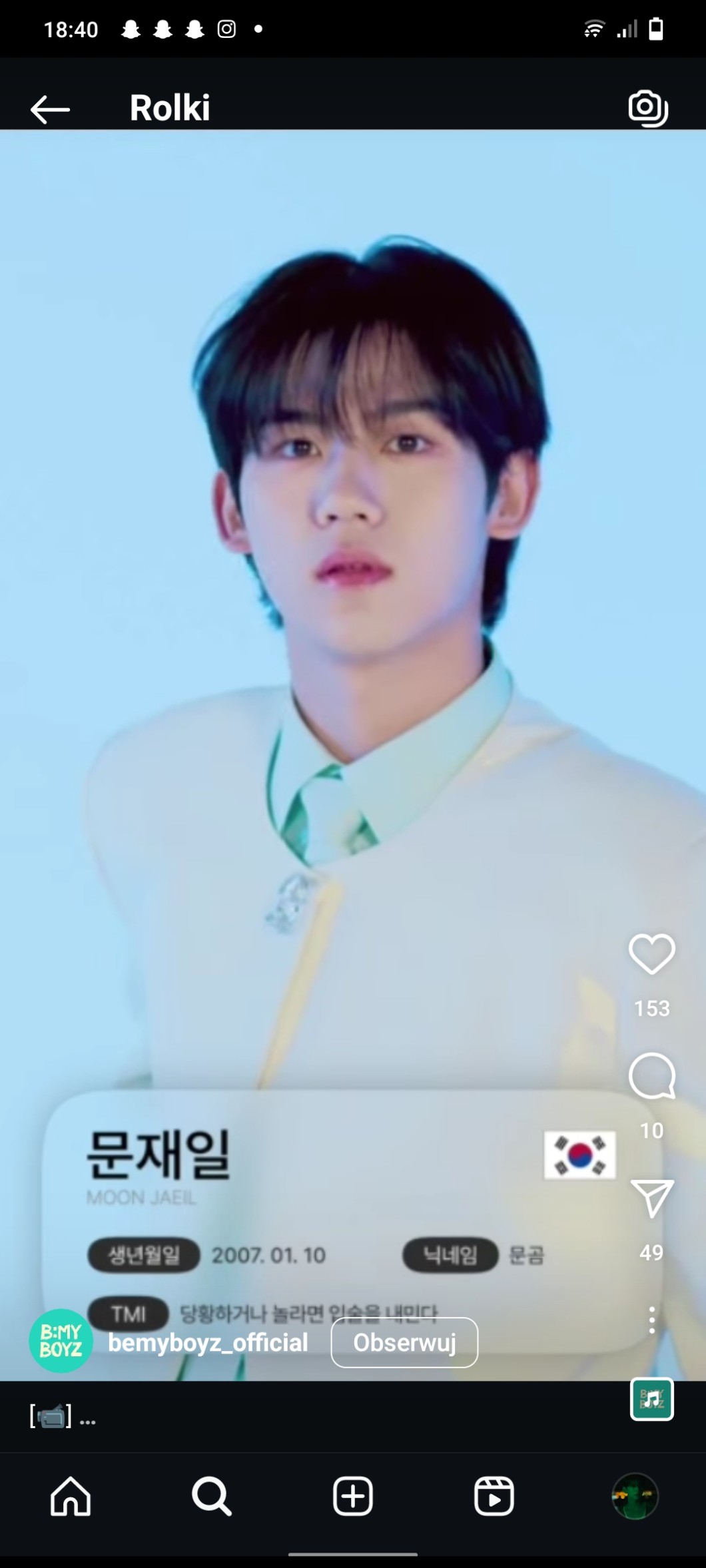Switch to the Reels tab

pos(494,1496)
